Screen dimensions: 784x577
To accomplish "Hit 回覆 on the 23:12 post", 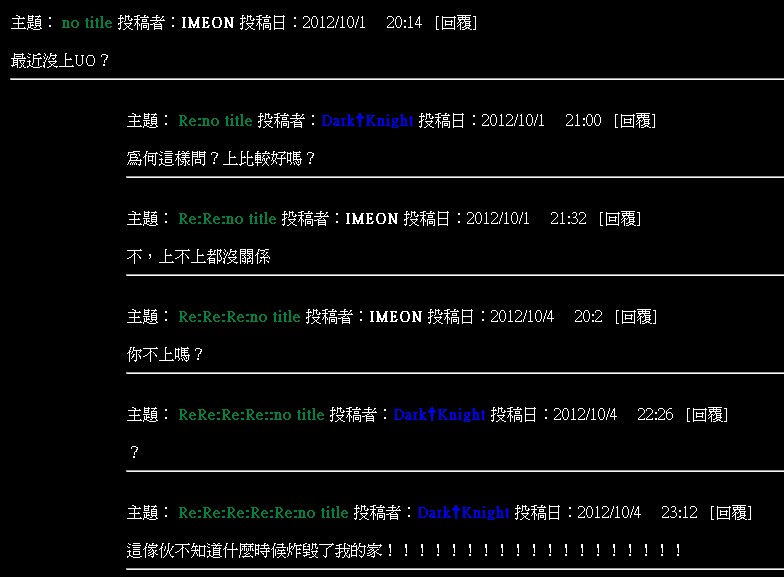I will [x=731, y=513].
